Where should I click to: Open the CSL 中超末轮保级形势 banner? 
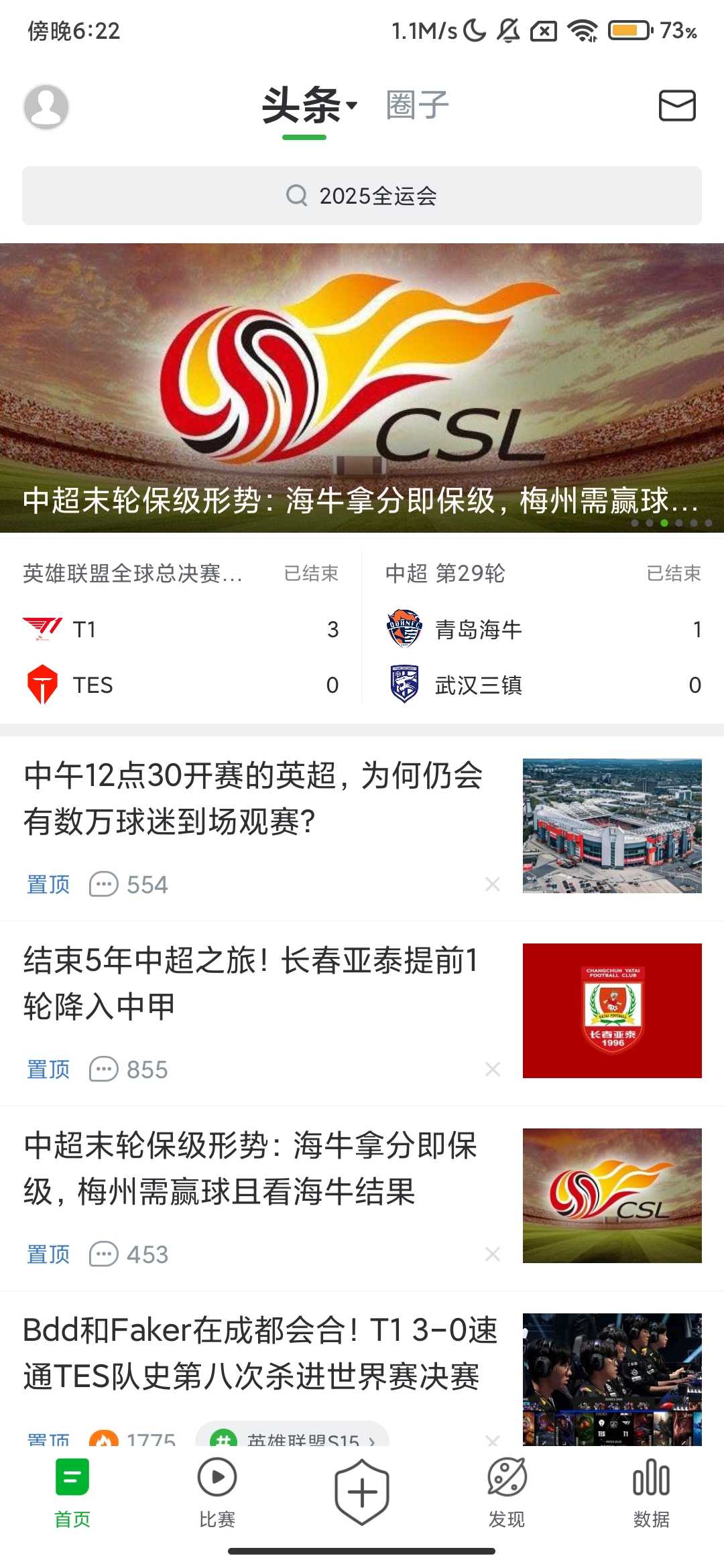[x=362, y=387]
